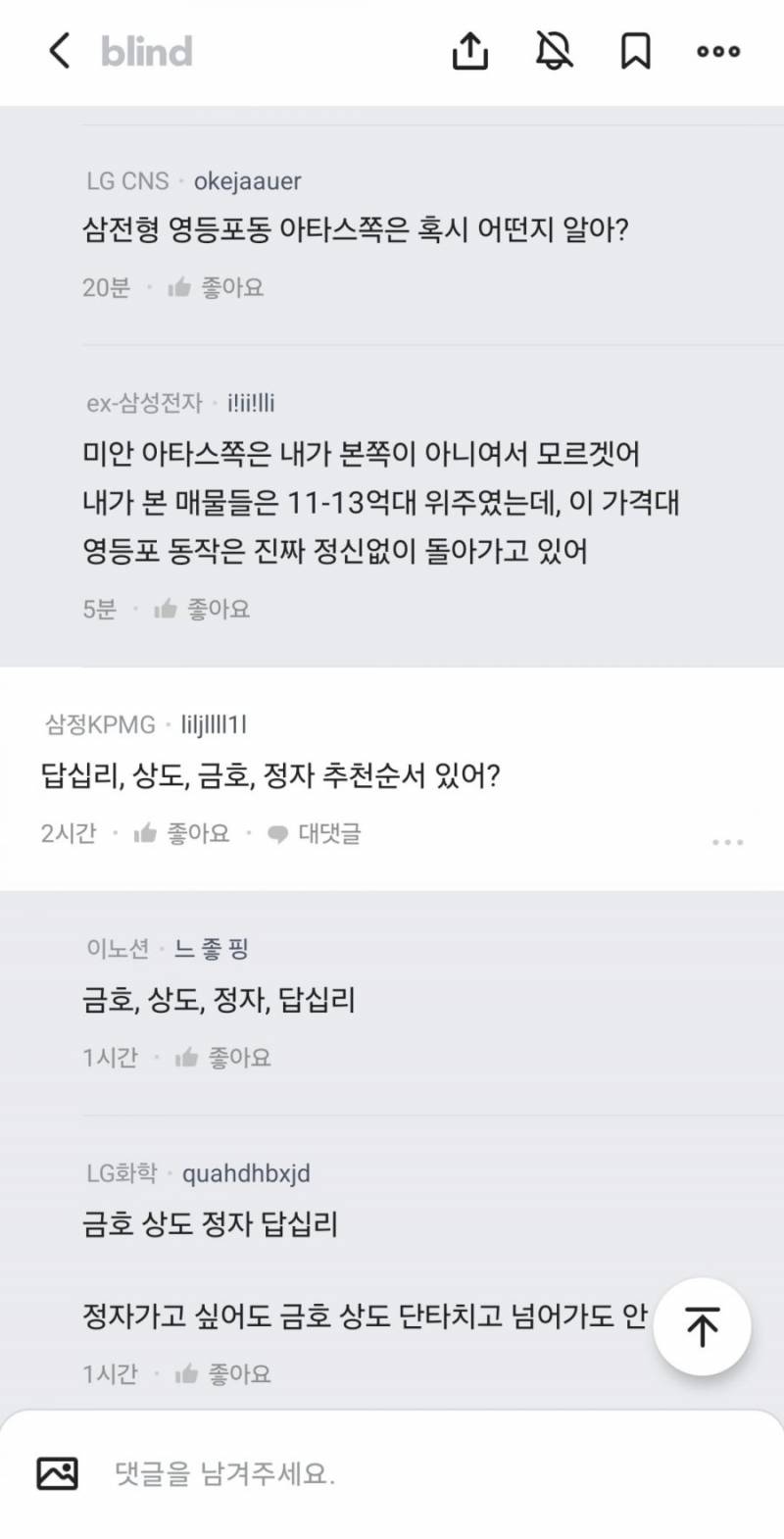Open the post options three-dot menu

(x=716, y=52)
